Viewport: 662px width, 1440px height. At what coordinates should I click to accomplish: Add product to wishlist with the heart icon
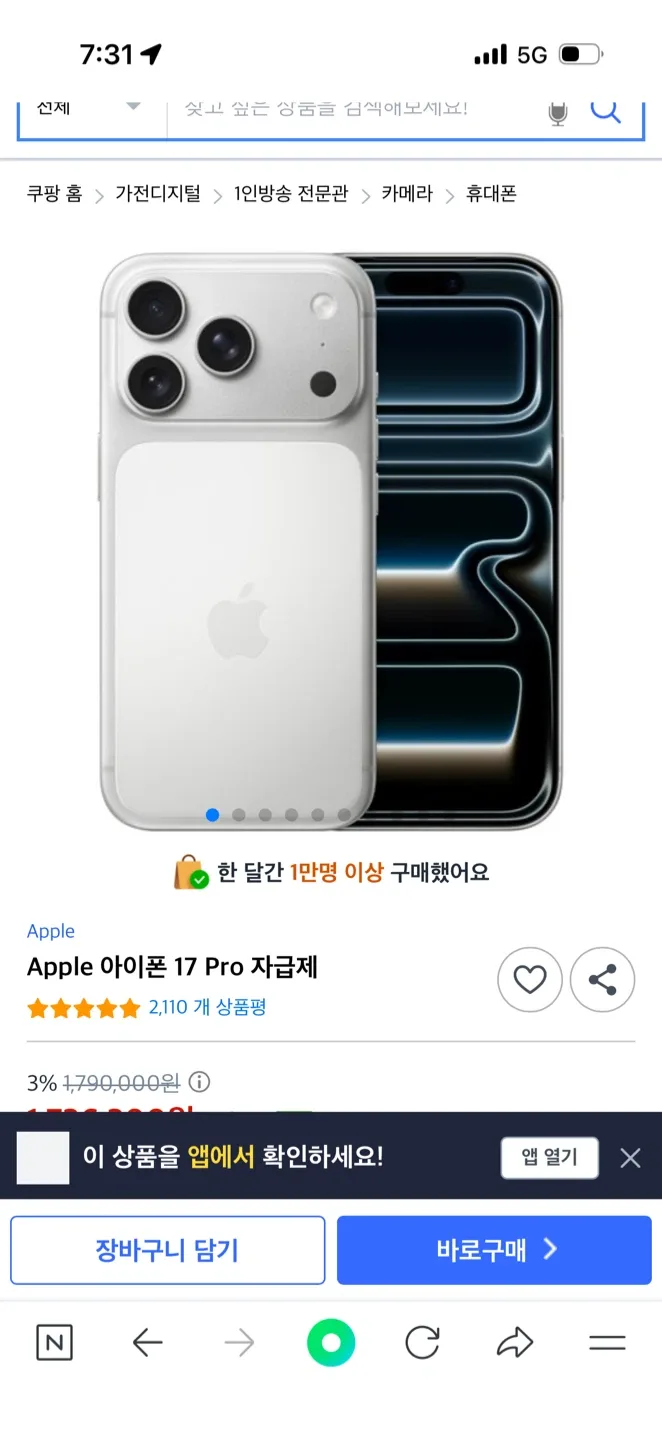pos(530,980)
